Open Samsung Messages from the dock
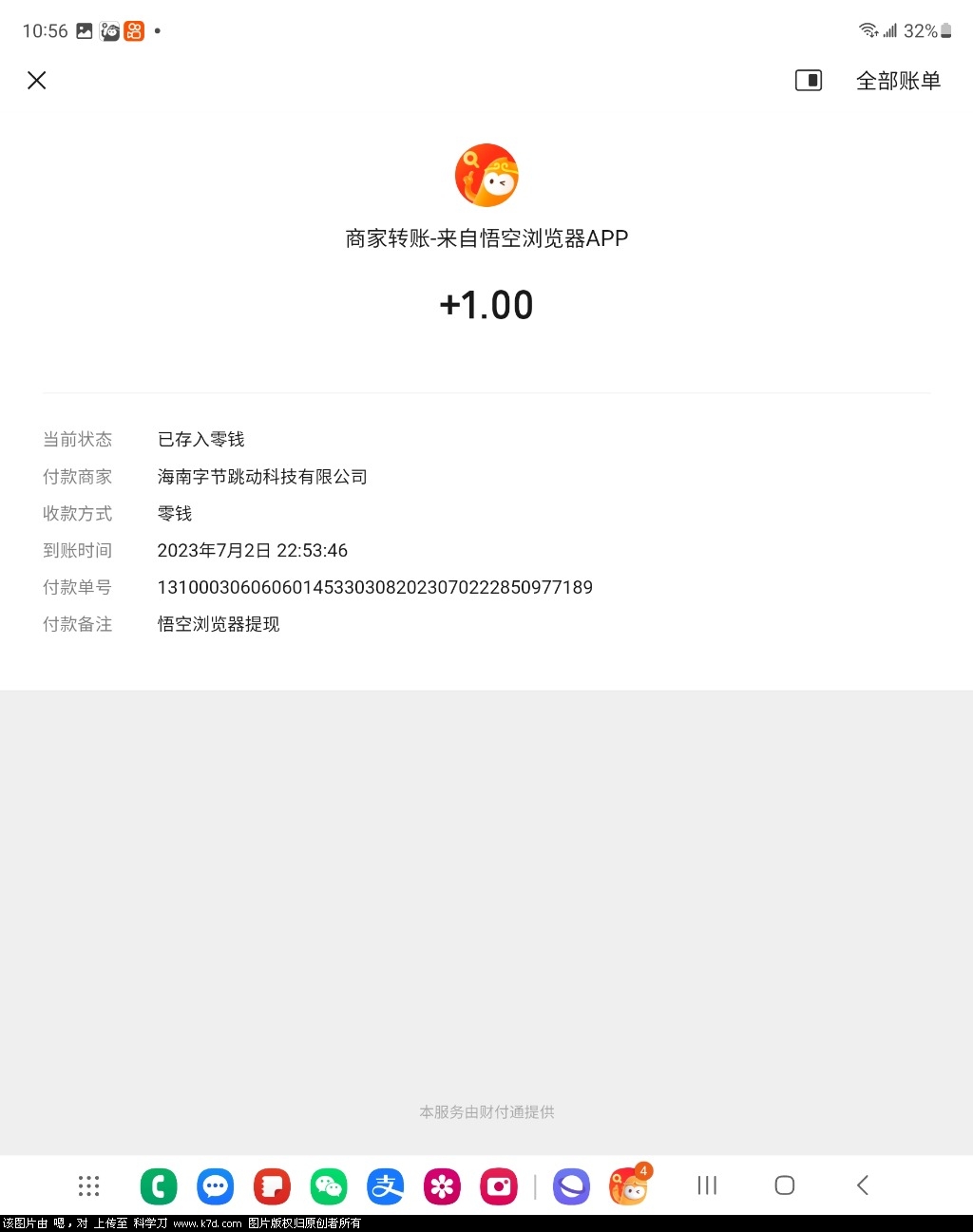This screenshot has height=1232, width=973. (x=215, y=1185)
